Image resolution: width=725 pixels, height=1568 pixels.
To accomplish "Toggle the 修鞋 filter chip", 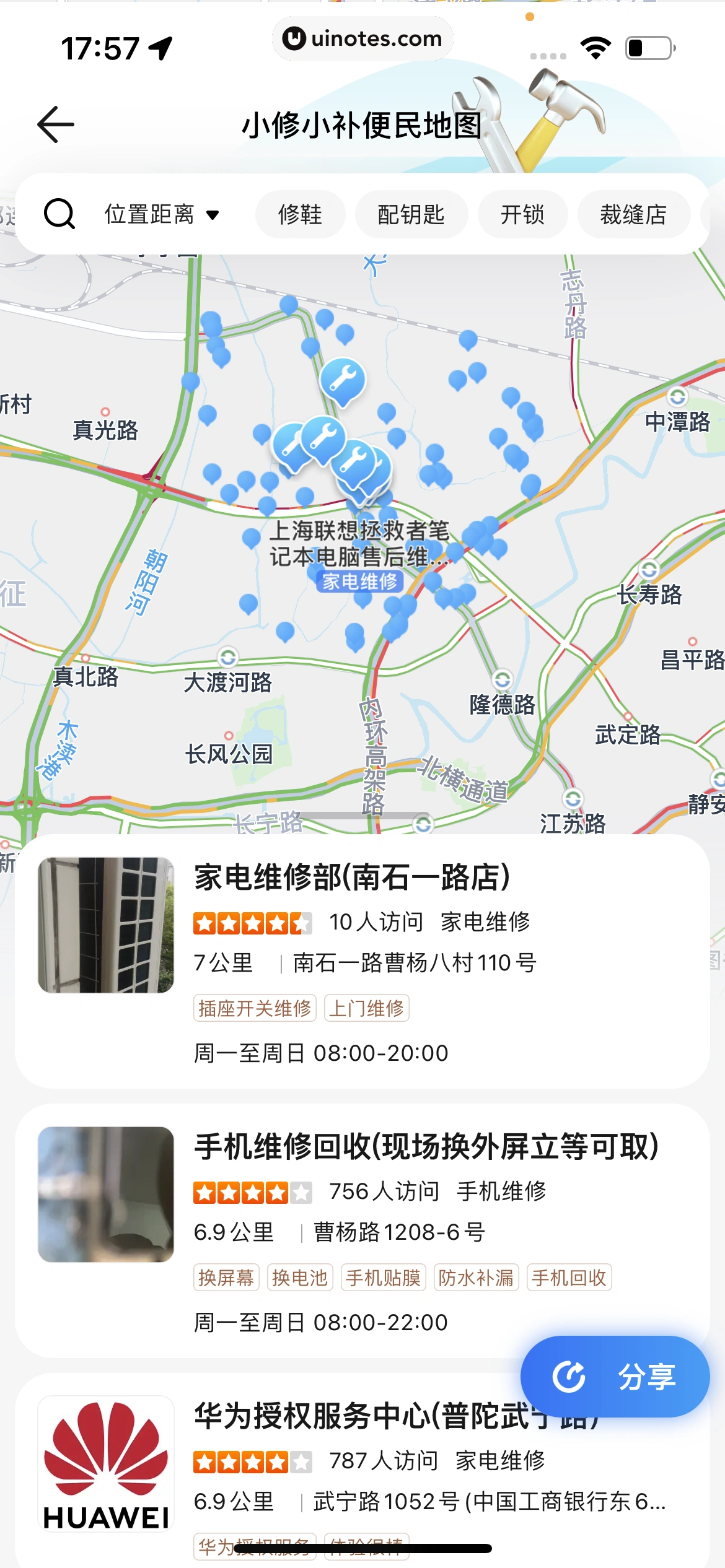I will [300, 214].
